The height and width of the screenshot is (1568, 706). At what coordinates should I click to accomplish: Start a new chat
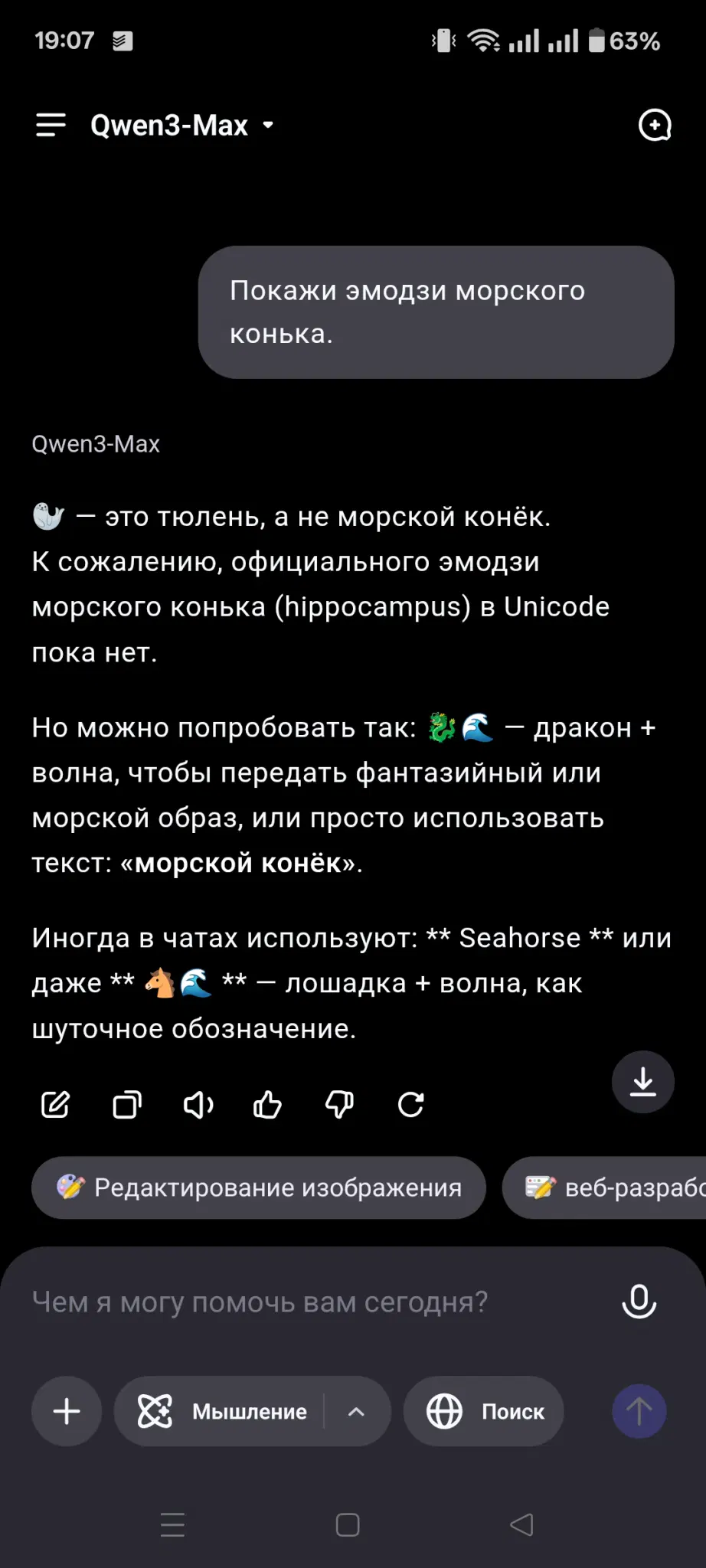(655, 125)
